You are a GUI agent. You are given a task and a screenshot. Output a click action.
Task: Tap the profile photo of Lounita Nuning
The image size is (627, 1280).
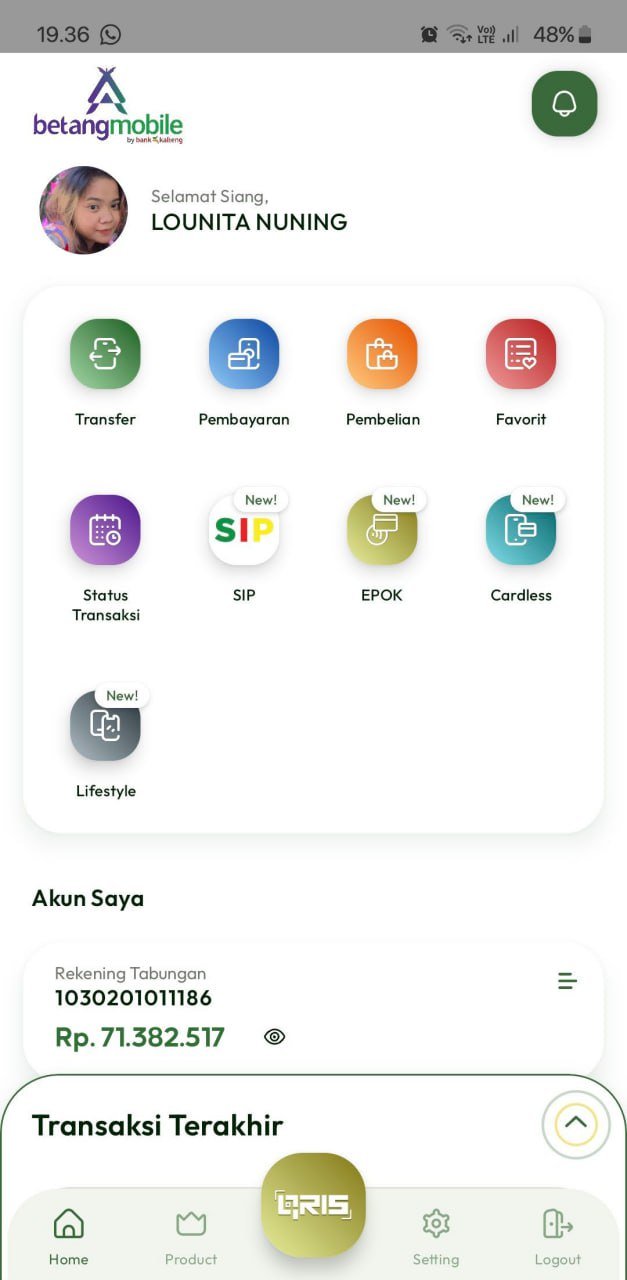coord(84,210)
